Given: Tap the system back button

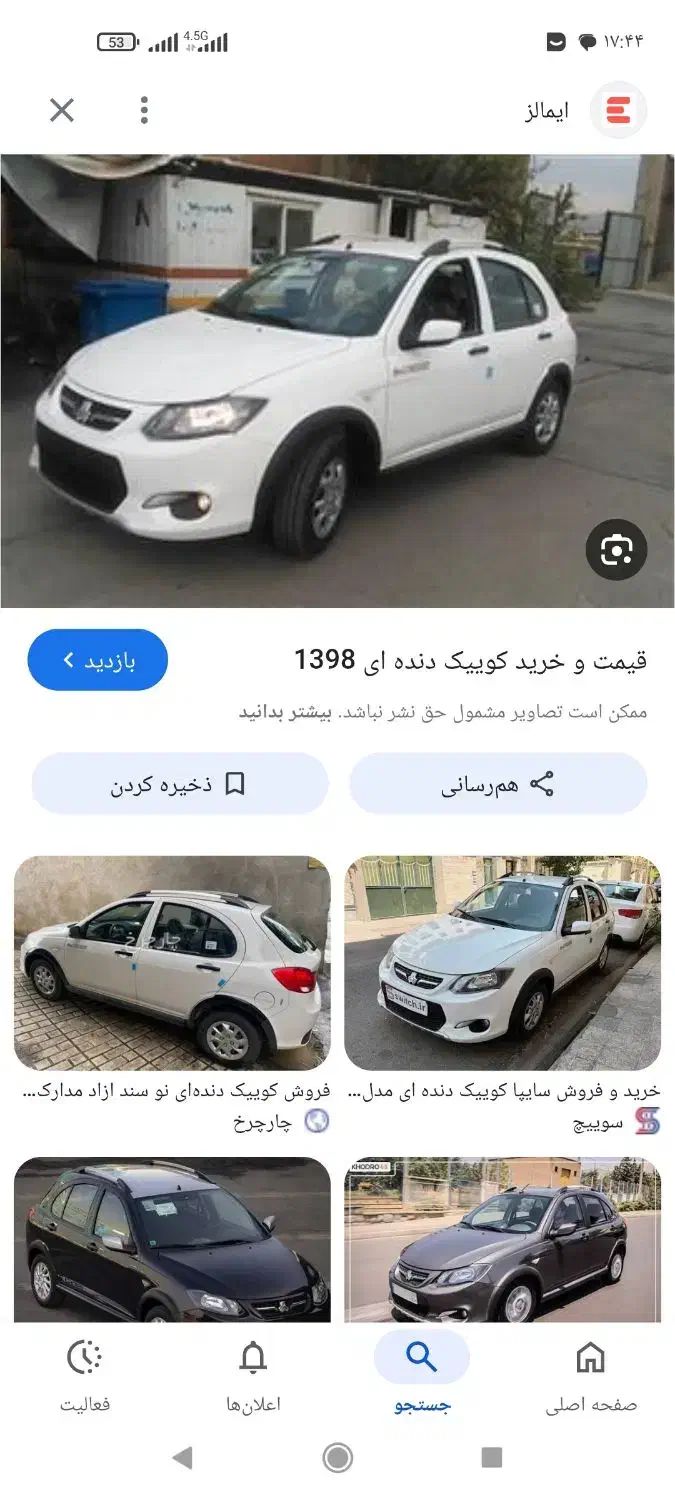Looking at the screenshot, I should tap(182, 1458).
